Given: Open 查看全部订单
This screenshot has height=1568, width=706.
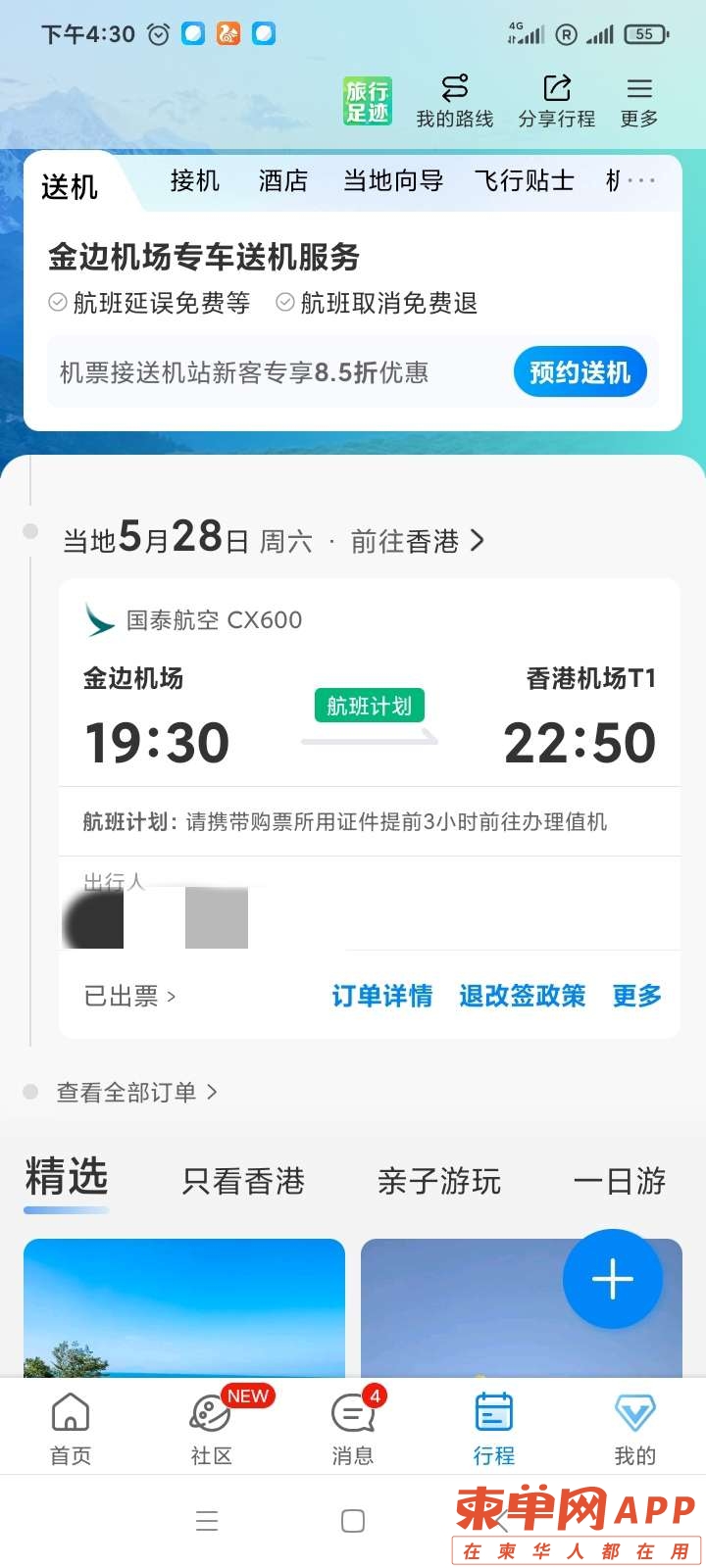Looking at the screenshot, I should (136, 1092).
